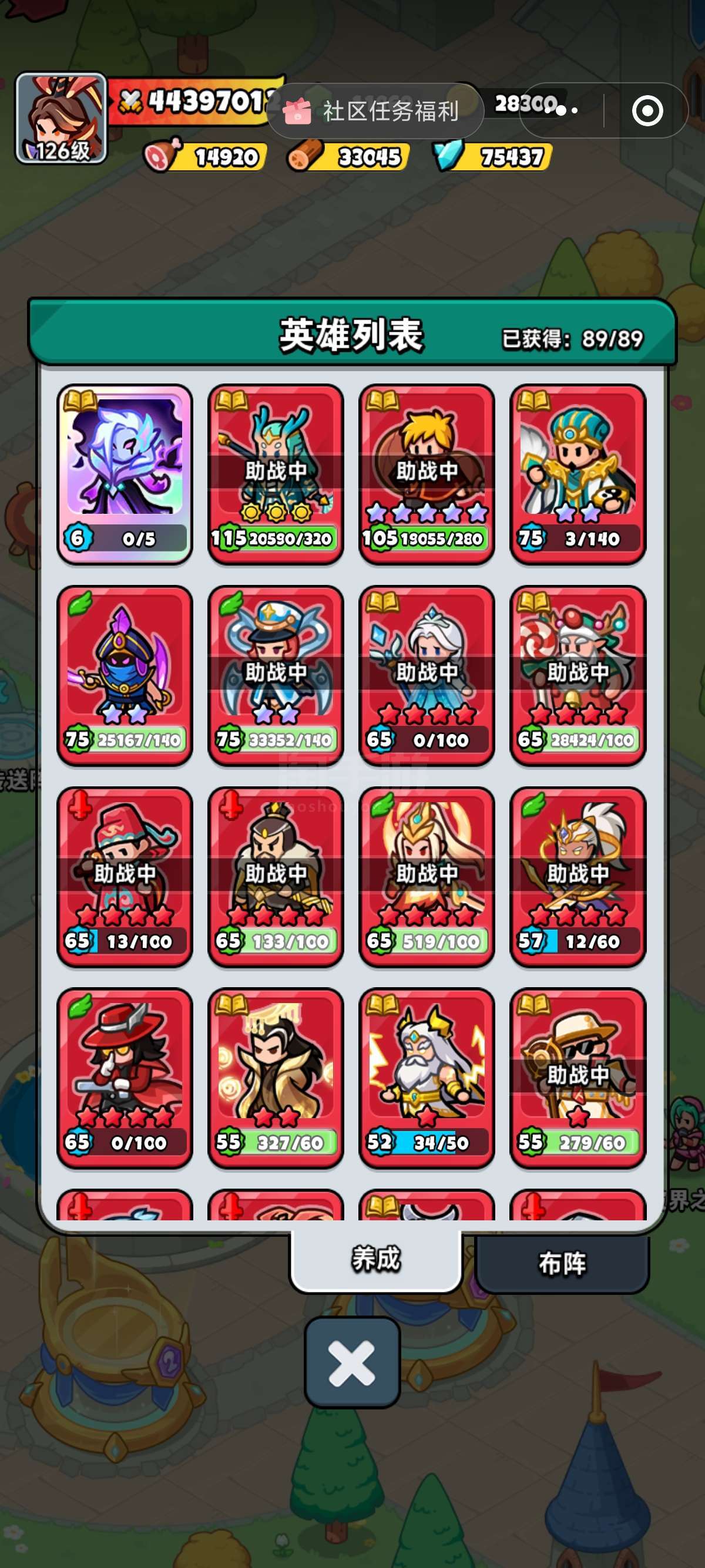
Task: Open the hero card showing 3/140
Action: coord(577,473)
